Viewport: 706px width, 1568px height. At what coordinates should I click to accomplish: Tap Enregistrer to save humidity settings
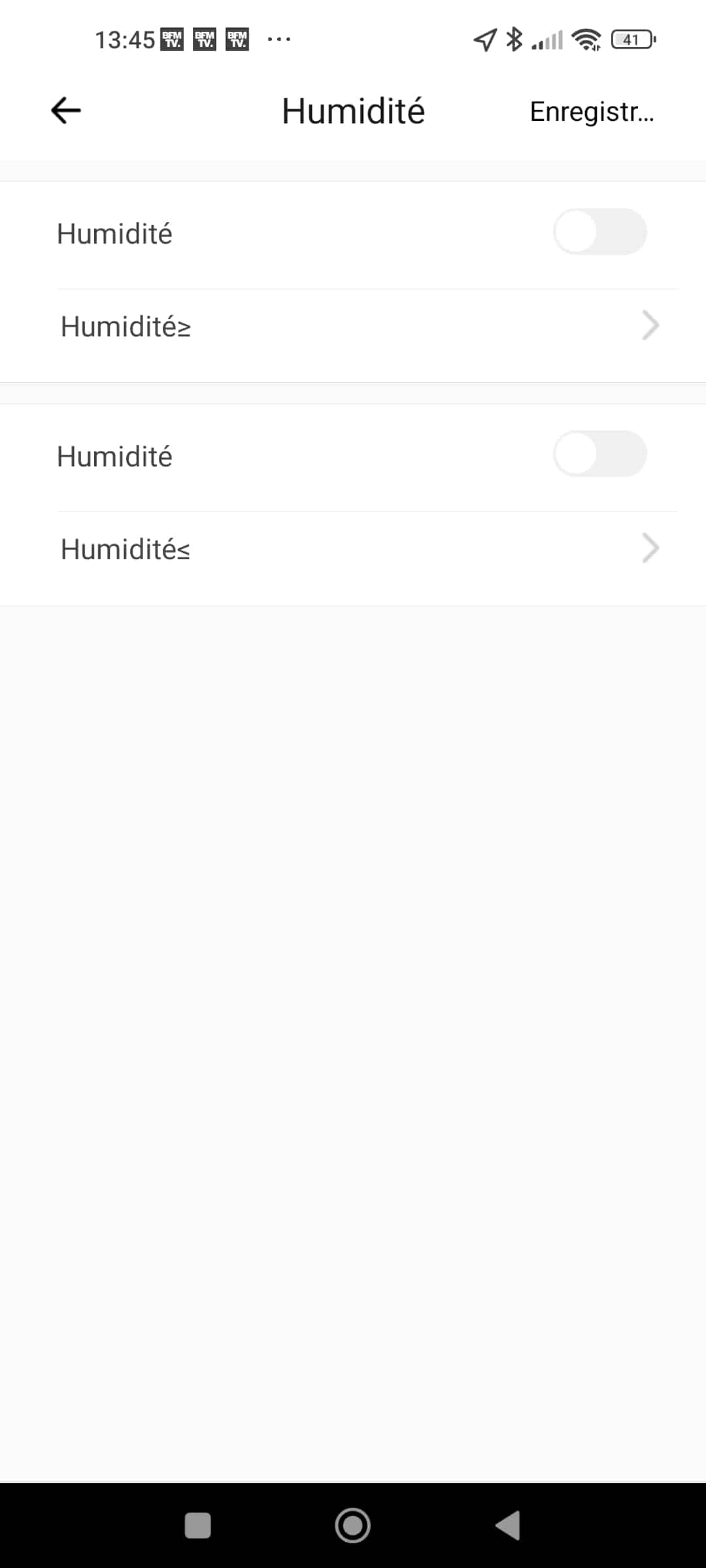tap(592, 112)
